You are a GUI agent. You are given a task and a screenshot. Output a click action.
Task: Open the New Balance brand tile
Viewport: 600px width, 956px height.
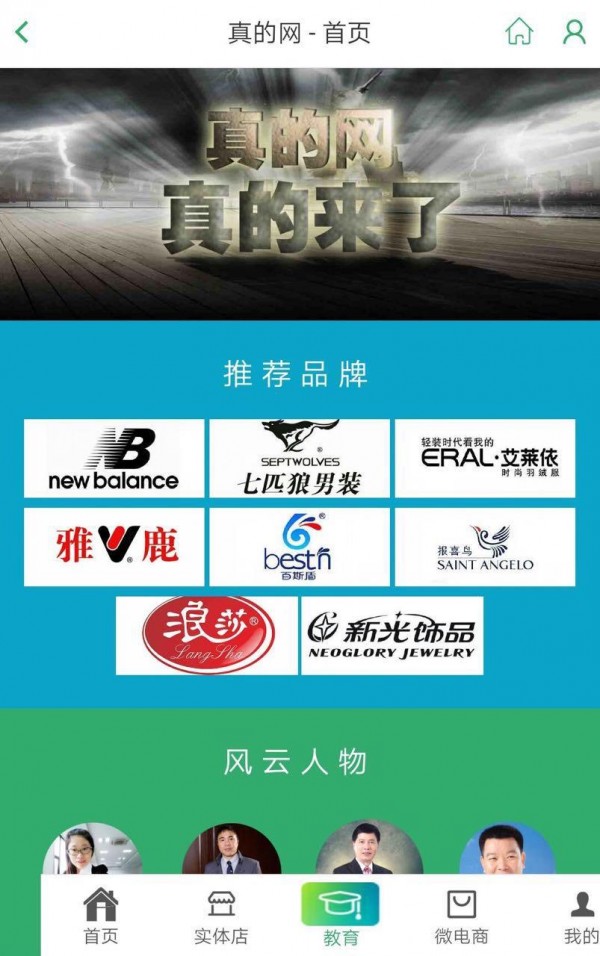point(114,459)
